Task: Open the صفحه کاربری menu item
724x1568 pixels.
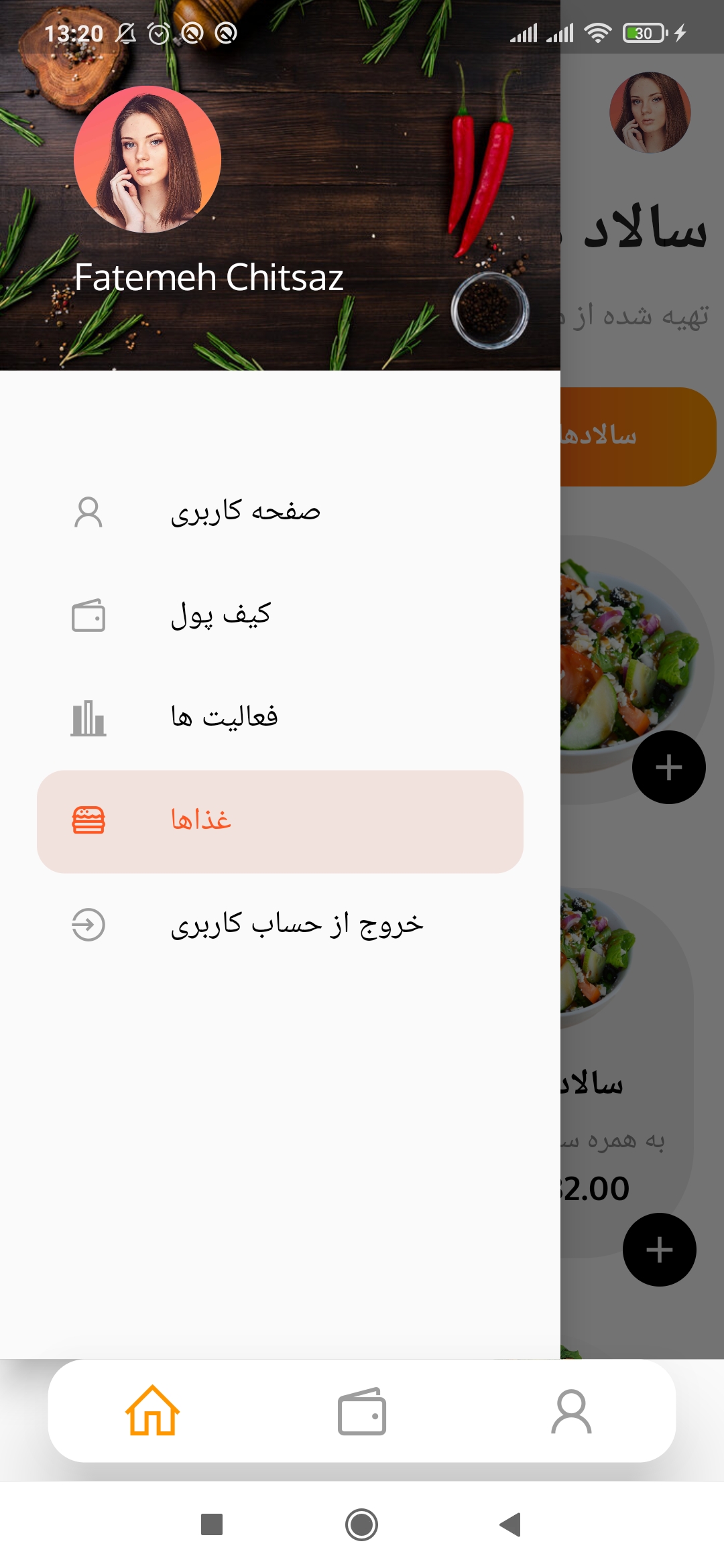Action: tap(248, 513)
